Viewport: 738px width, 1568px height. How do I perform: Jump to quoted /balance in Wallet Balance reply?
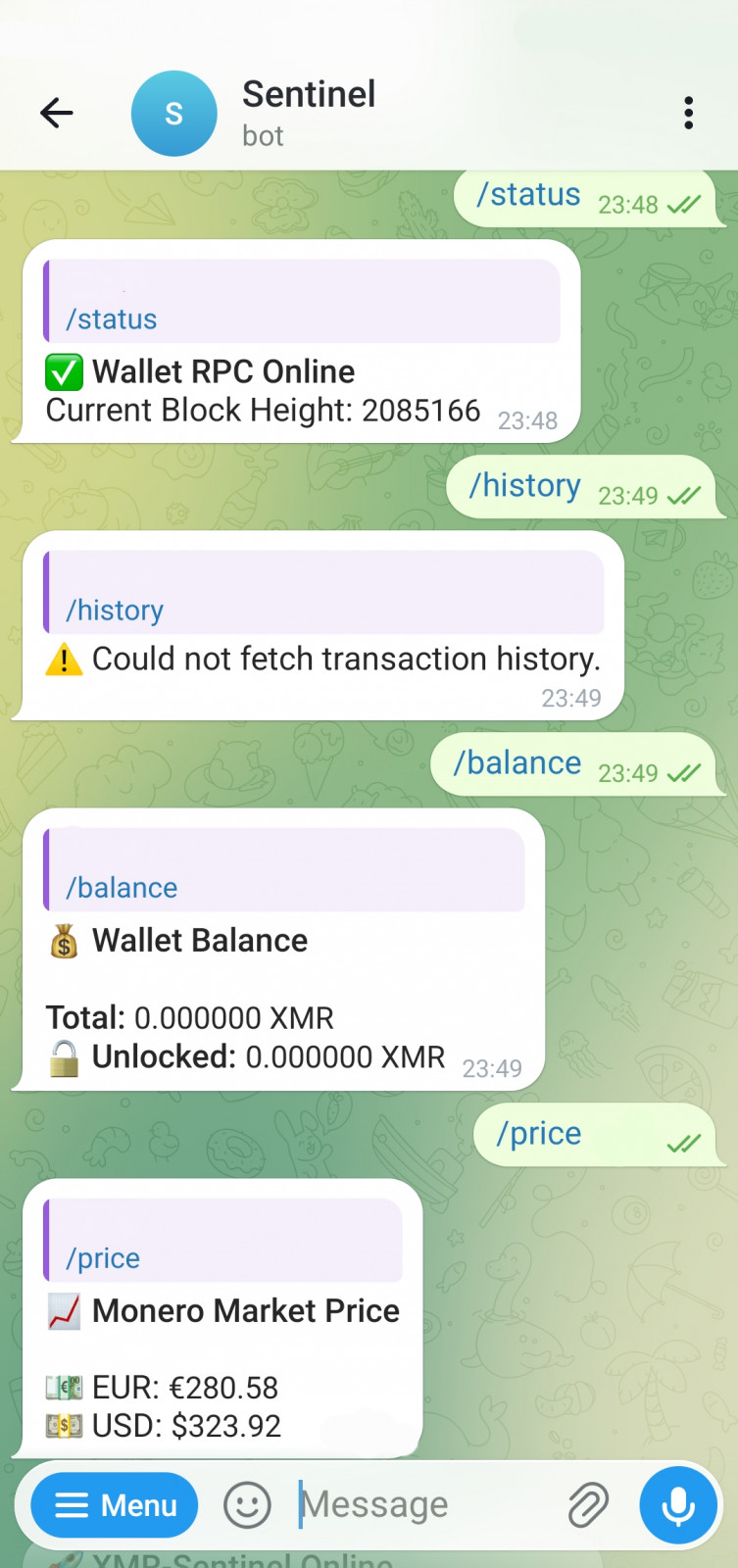point(285,870)
